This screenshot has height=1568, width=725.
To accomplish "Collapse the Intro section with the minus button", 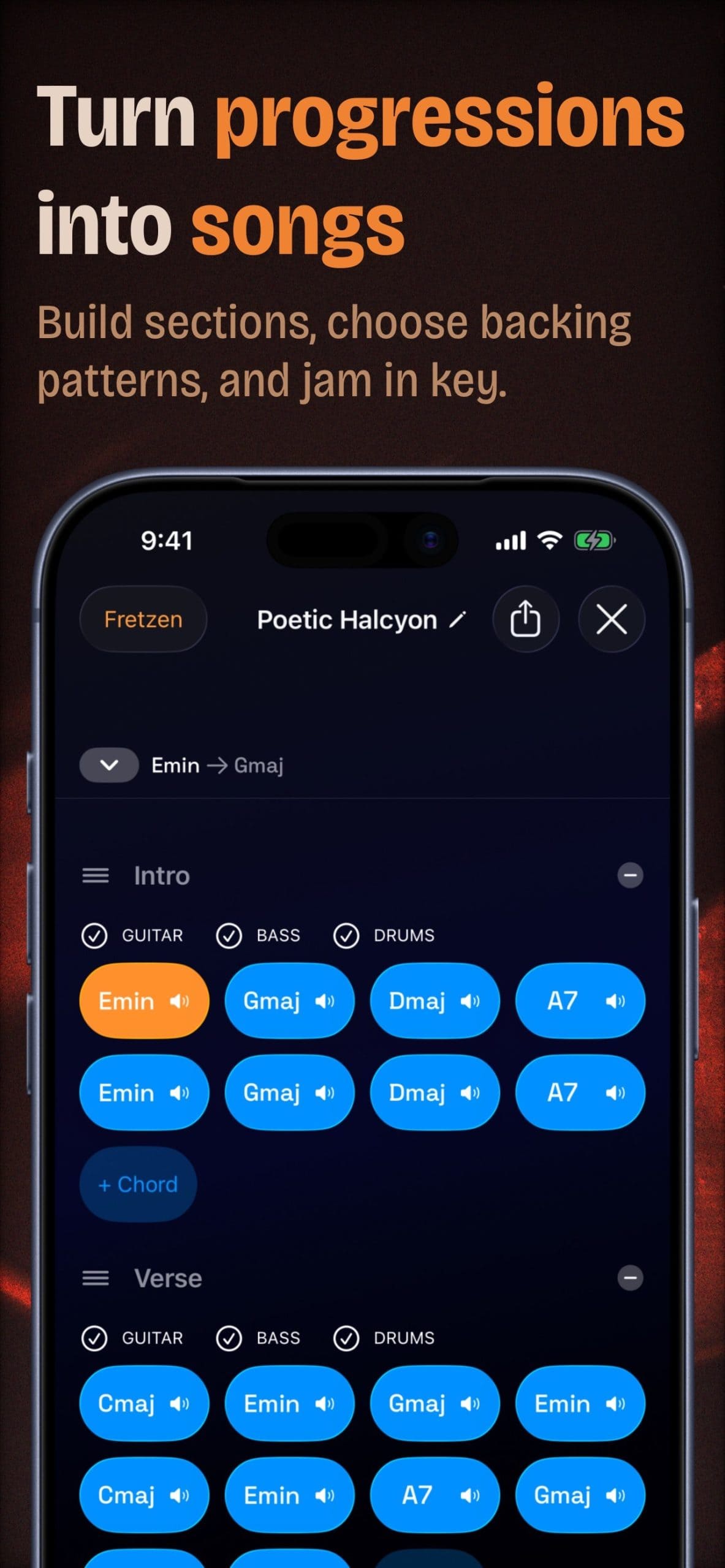I will [630, 875].
